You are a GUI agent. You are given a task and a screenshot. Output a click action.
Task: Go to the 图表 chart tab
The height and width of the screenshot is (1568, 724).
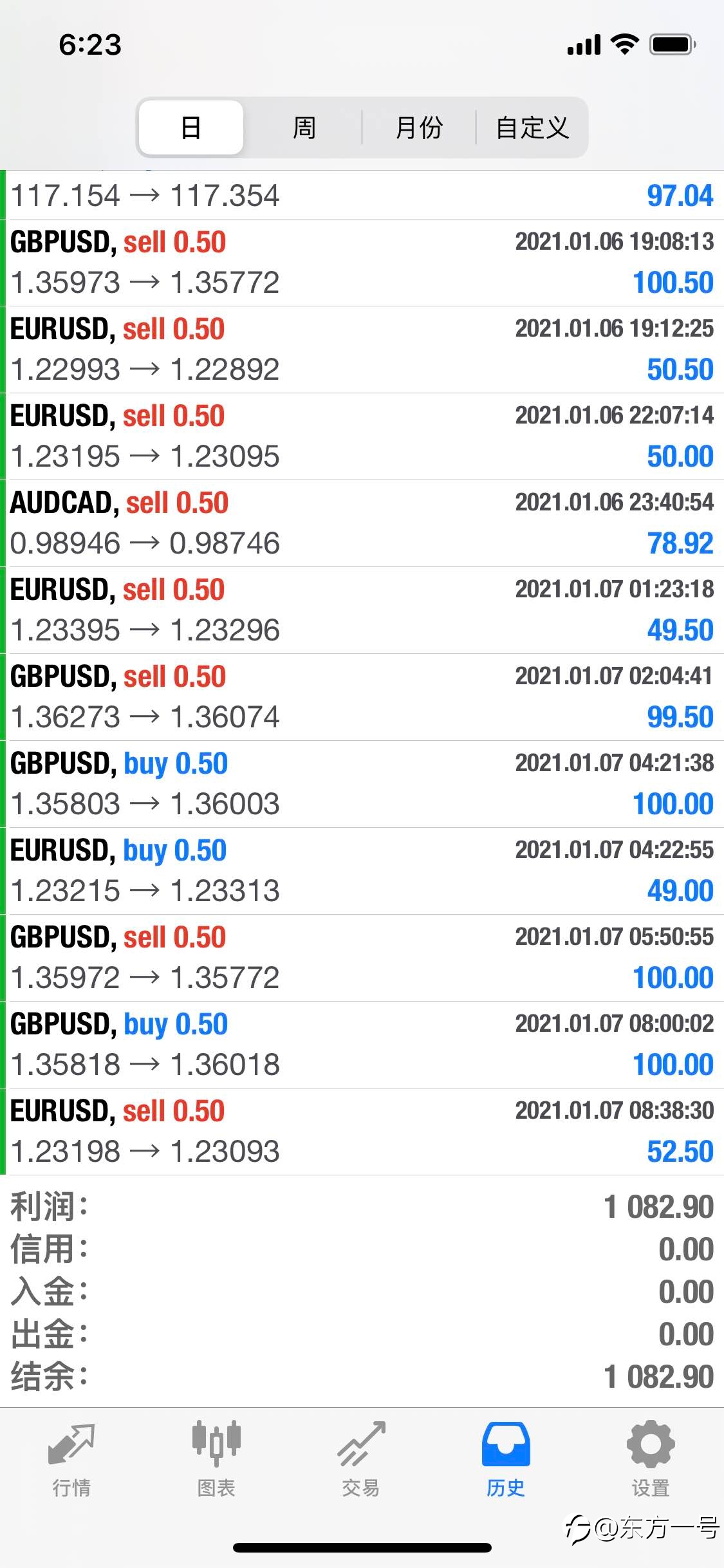point(216,1459)
